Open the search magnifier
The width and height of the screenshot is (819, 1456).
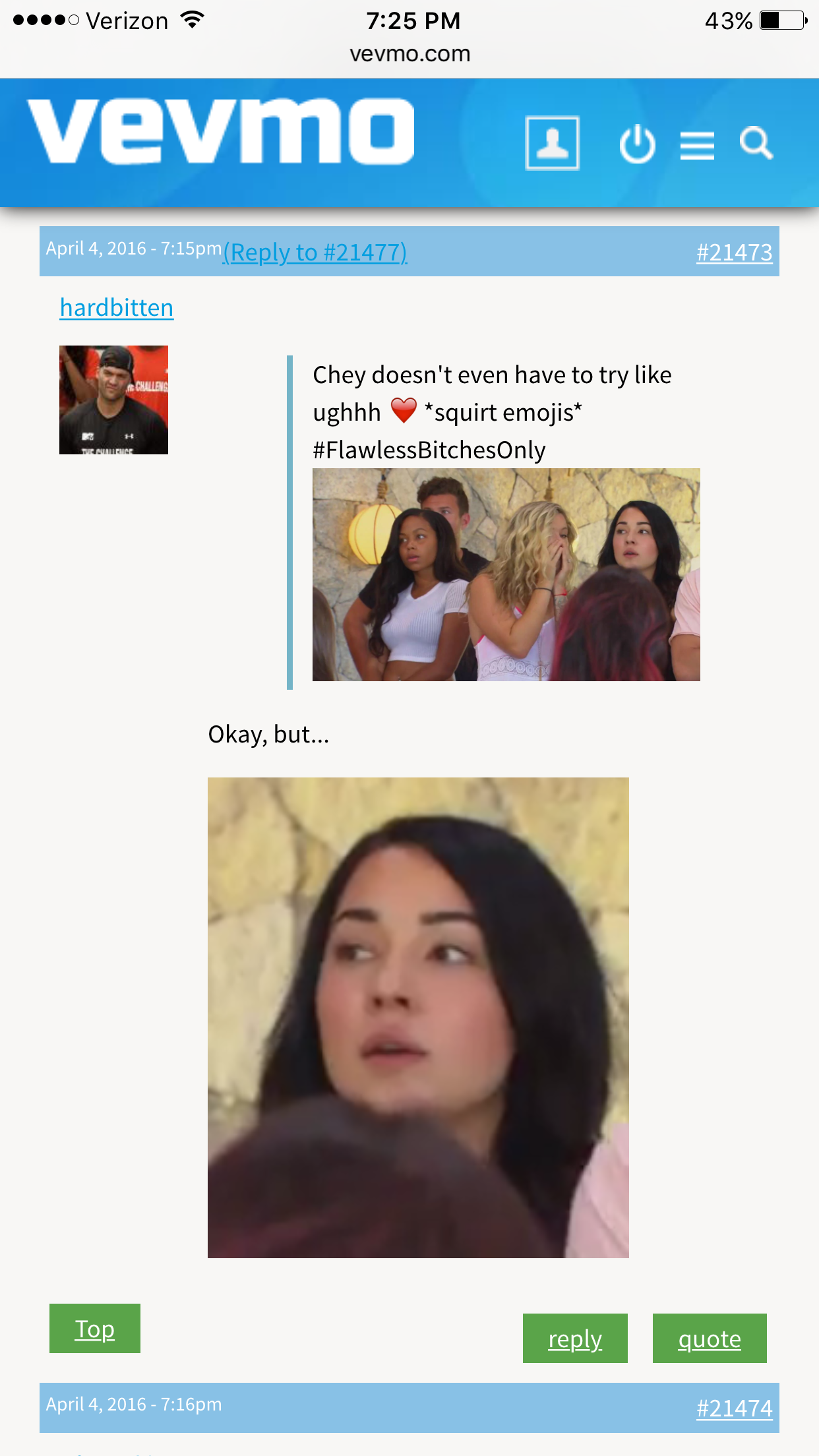[x=756, y=143]
